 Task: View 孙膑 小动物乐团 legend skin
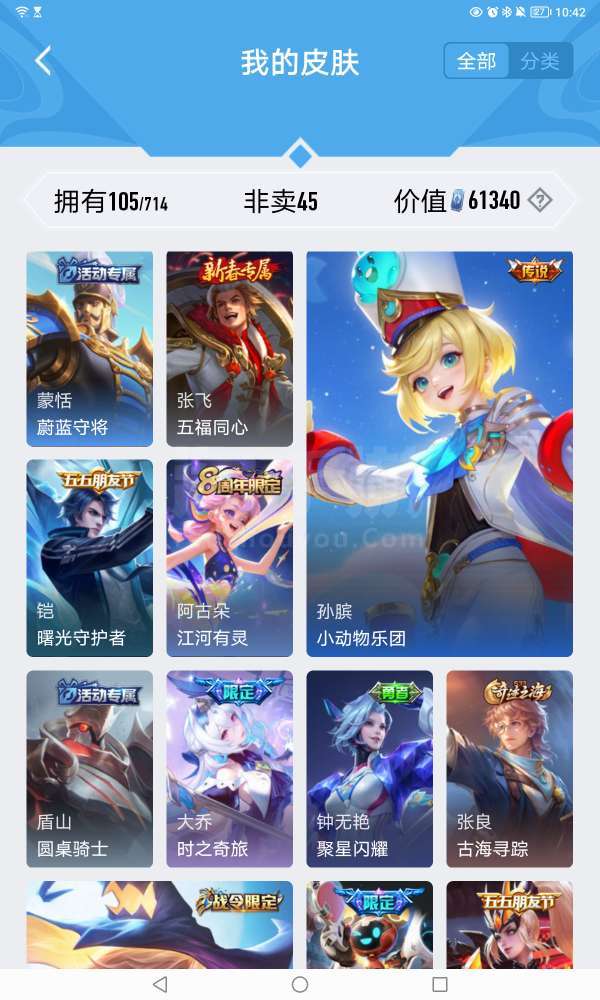[439, 453]
